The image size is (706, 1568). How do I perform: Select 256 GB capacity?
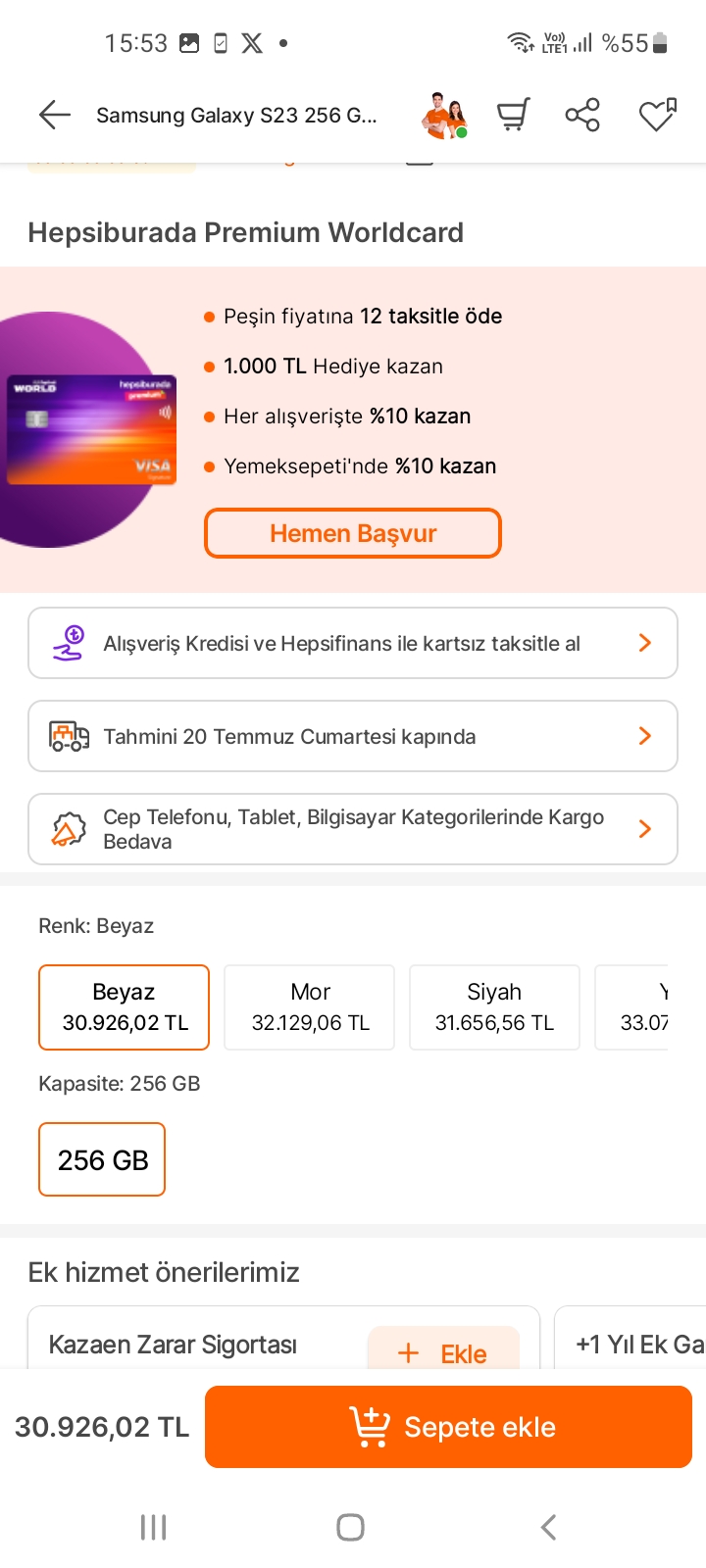pos(102,1159)
